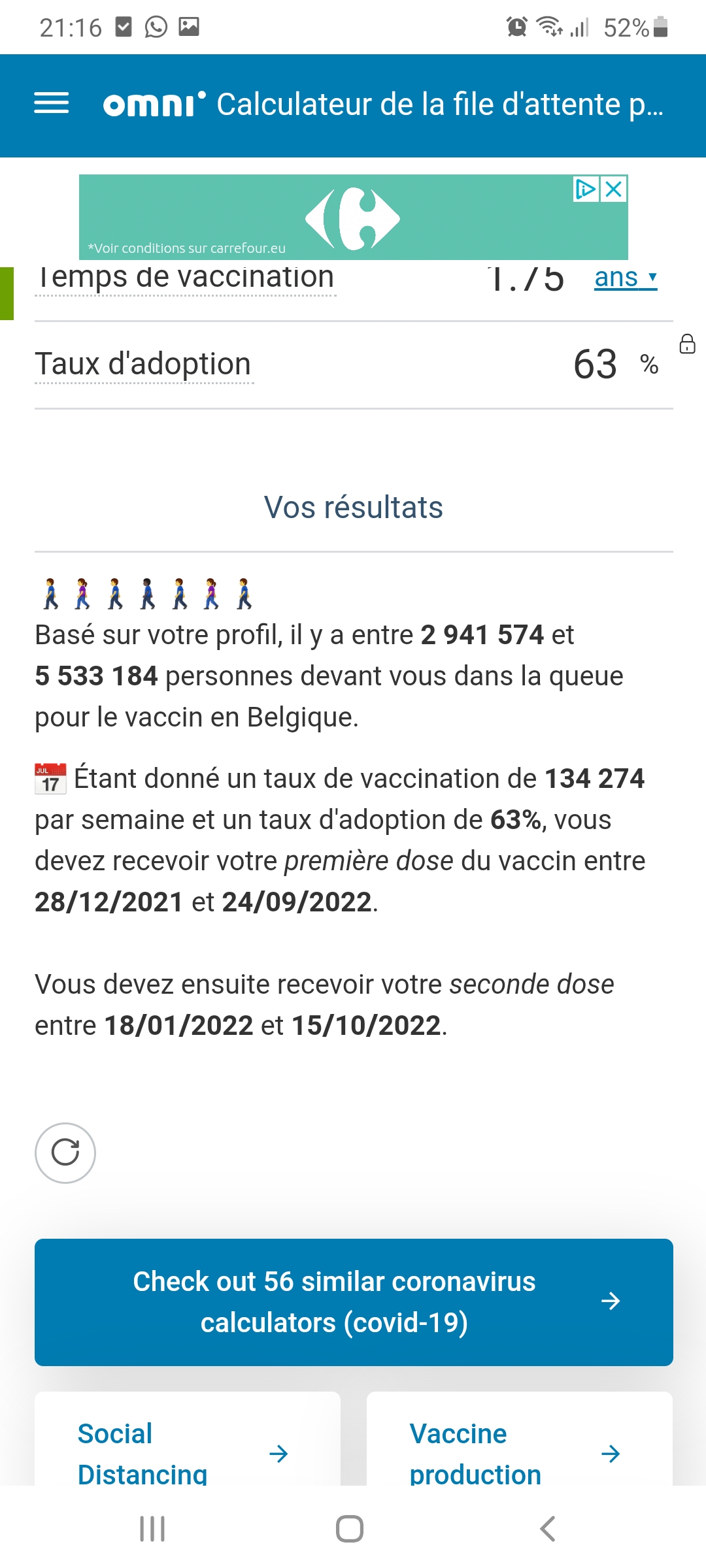The image size is (706, 1568).
Task: Go to the home screen
Action: click(x=350, y=1529)
